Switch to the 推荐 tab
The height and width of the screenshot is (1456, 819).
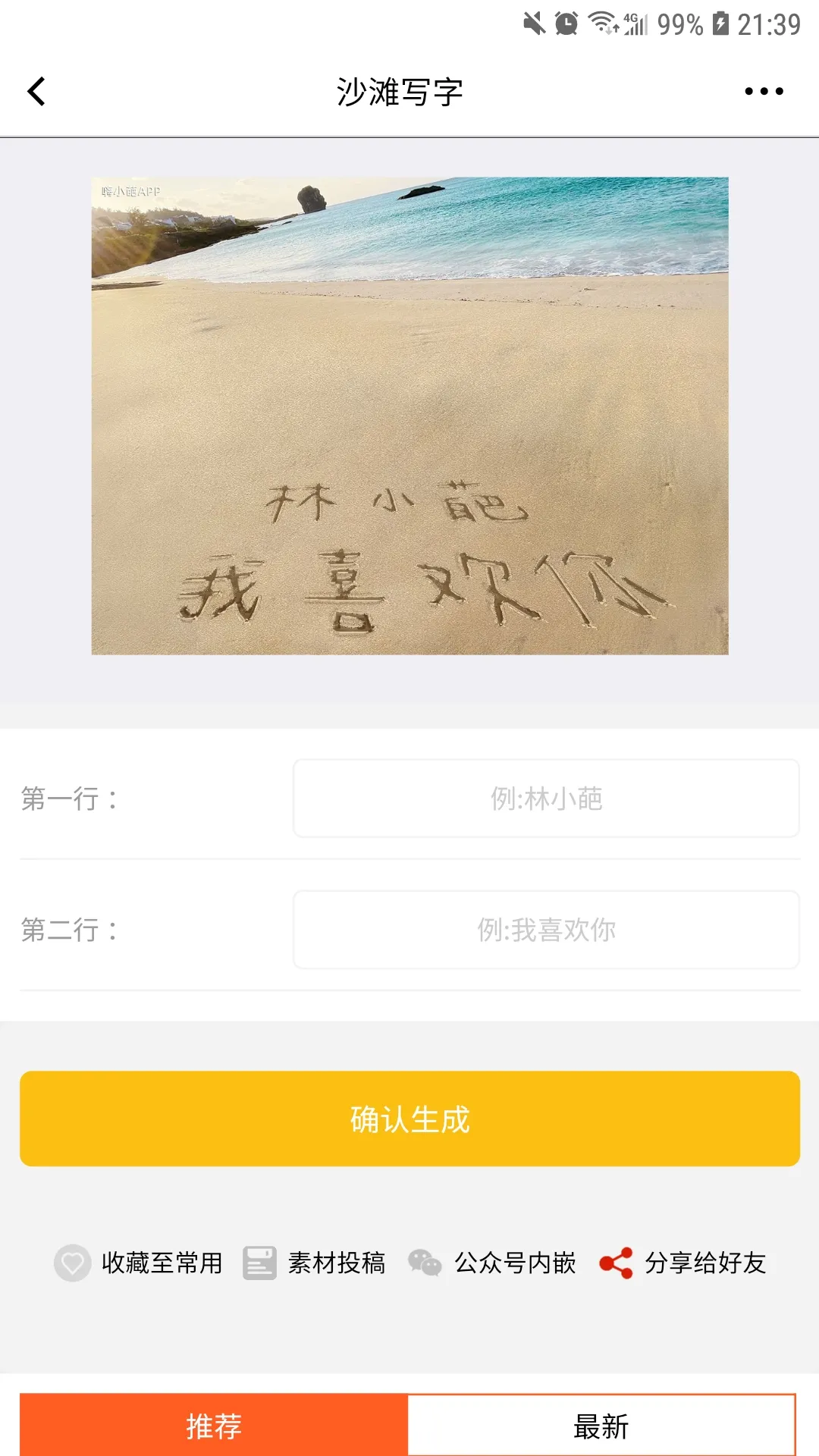215,1426
